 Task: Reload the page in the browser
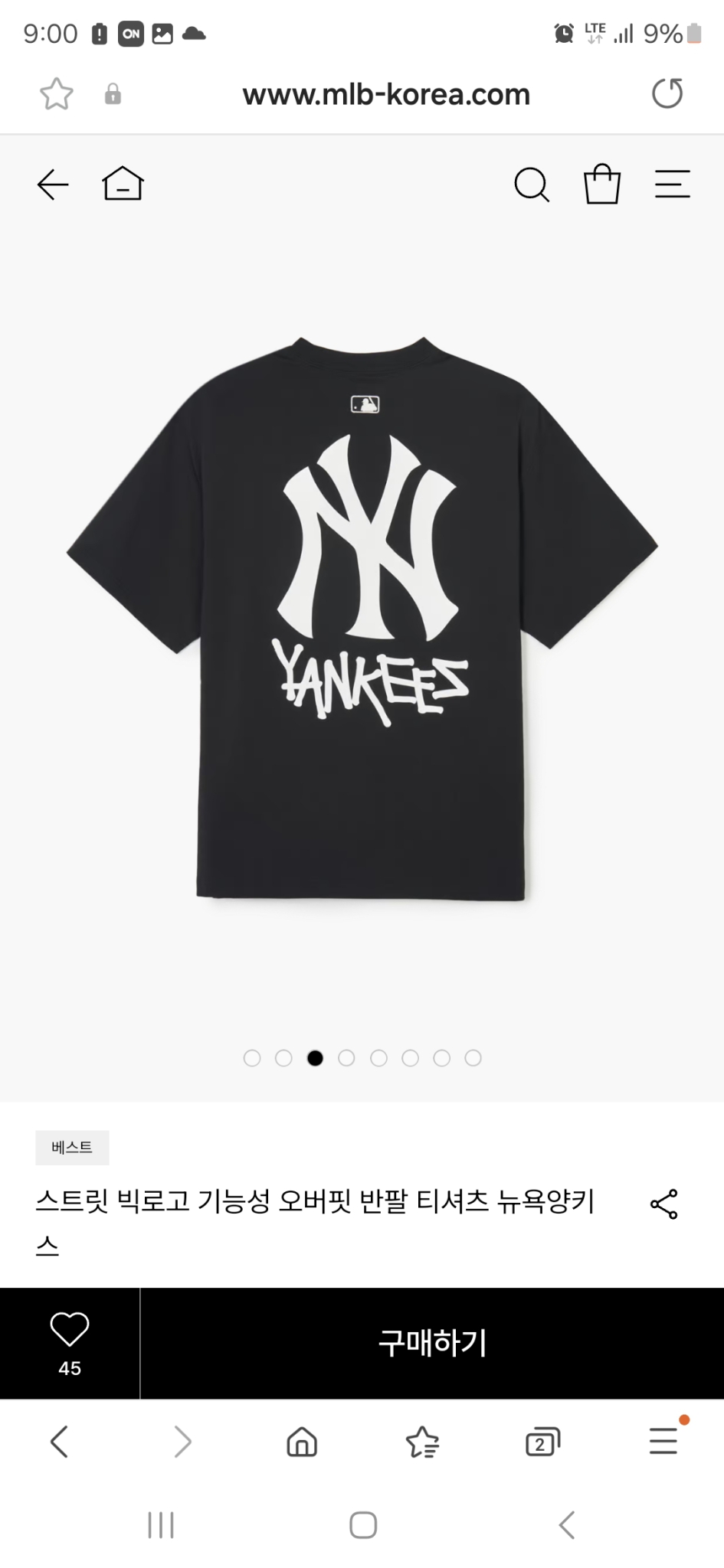coord(667,94)
